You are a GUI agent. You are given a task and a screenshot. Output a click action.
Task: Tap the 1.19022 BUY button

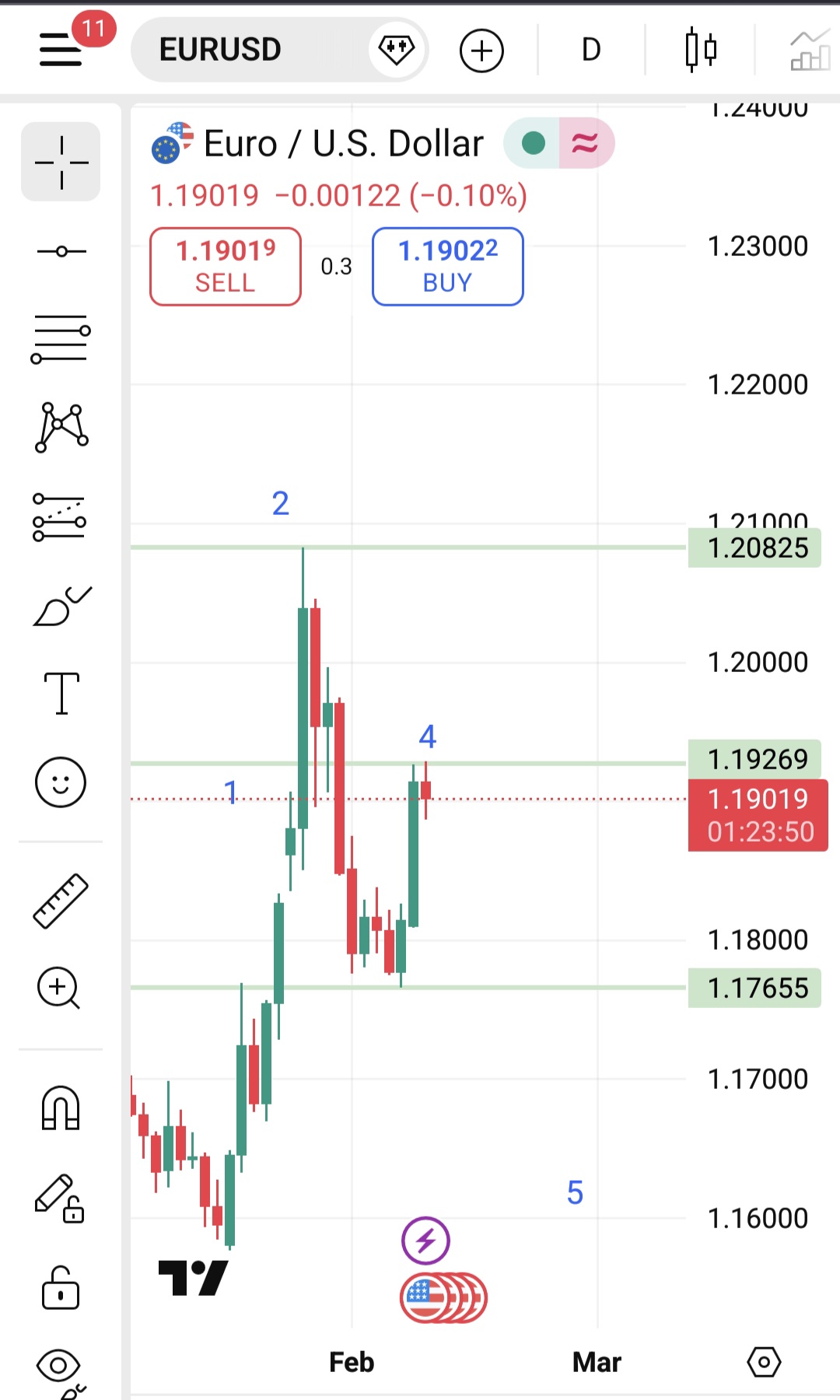pyautogui.click(x=448, y=266)
